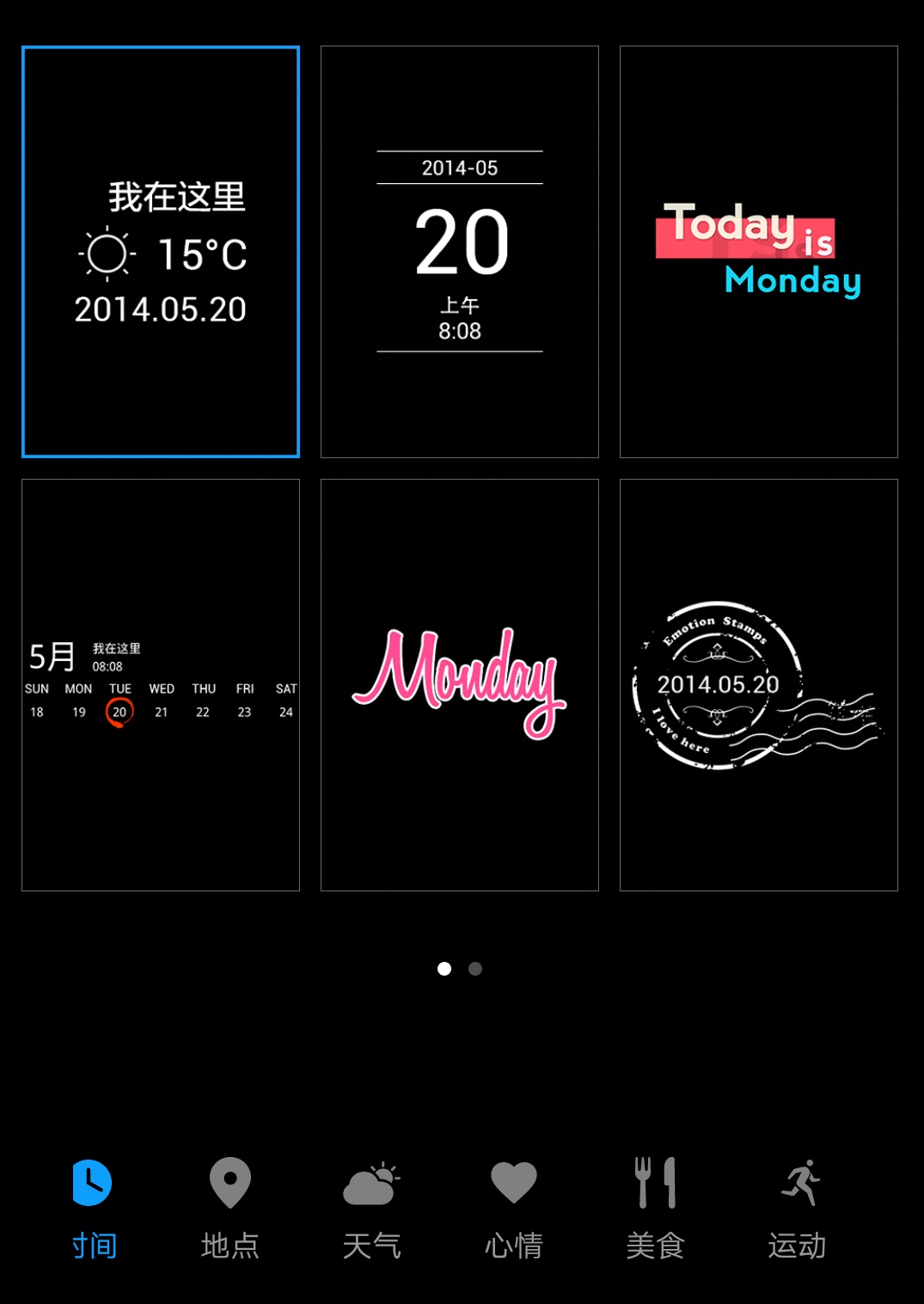Select the weather 15°C location watermark

pos(161,251)
